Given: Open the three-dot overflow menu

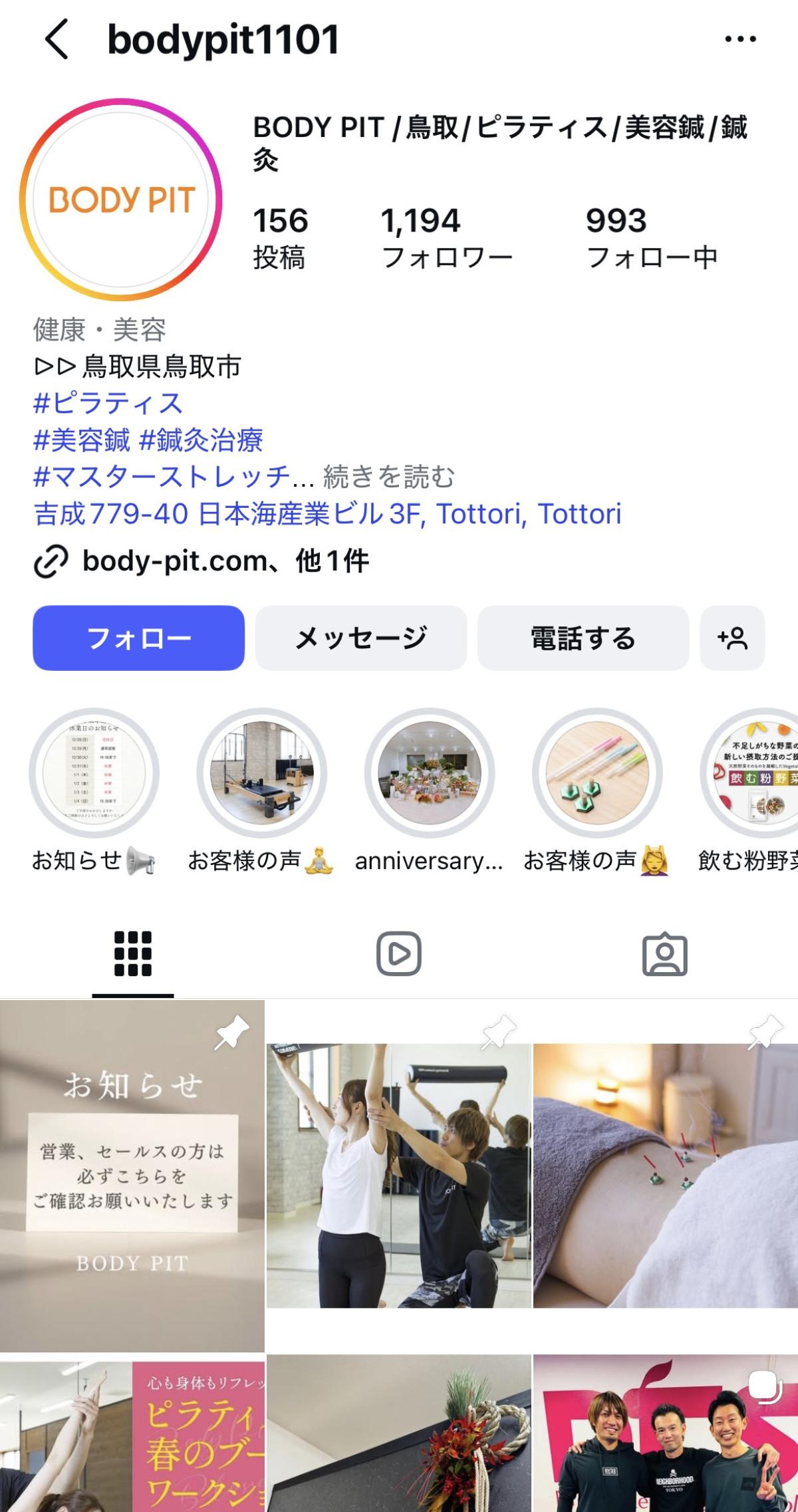Looking at the screenshot, I should (740, 39).
